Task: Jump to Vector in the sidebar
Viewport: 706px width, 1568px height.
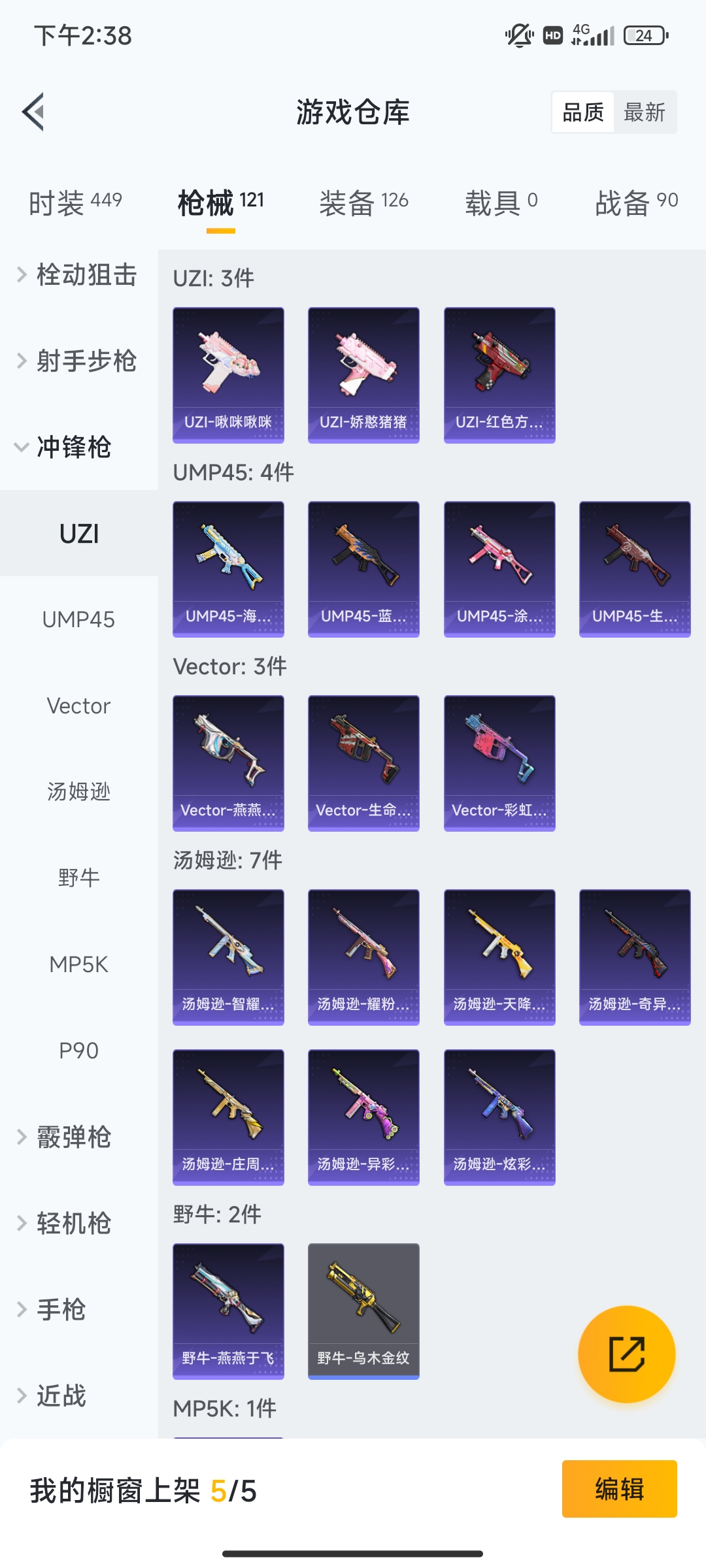Action: coord(78,706)
